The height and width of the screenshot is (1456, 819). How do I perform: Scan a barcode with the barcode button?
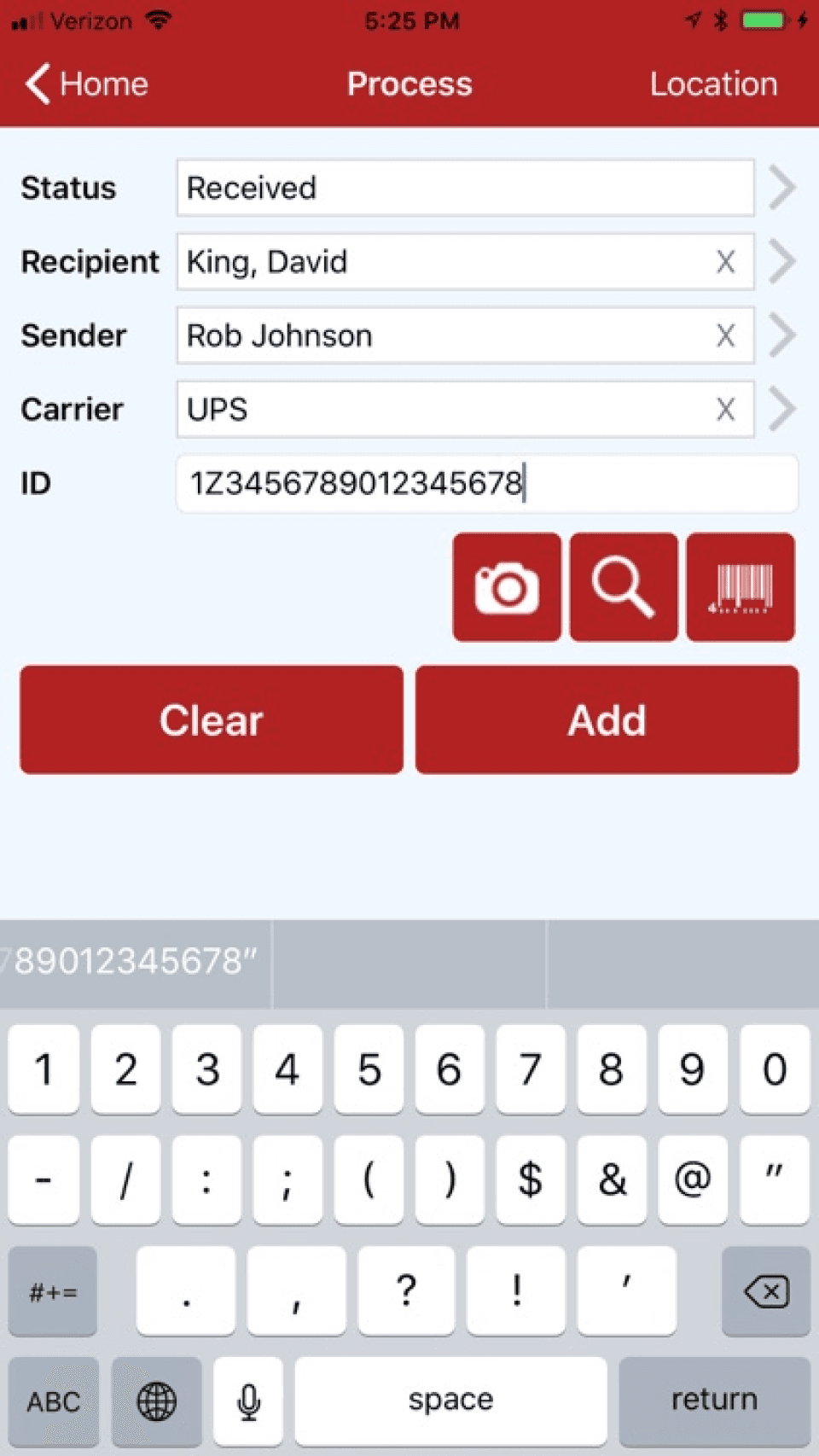[740, 587]
